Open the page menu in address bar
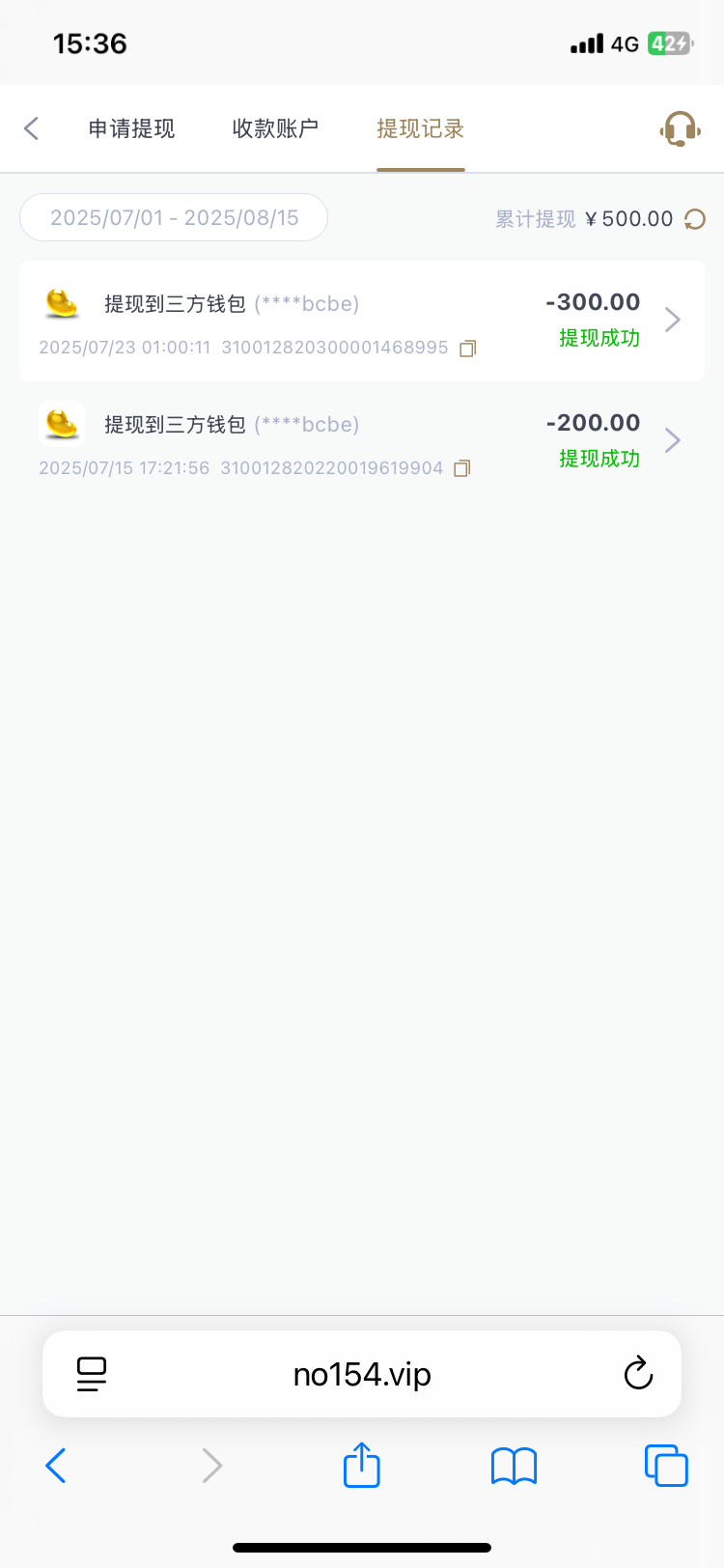 (92, 1374)
